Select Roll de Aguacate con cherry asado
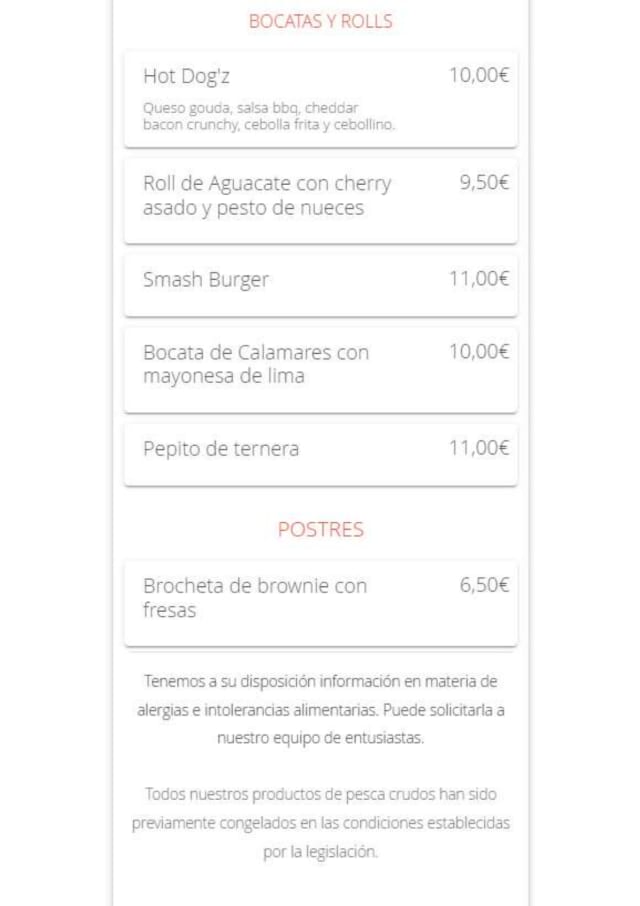Screen dimensions: 640x906 [320, 197]
